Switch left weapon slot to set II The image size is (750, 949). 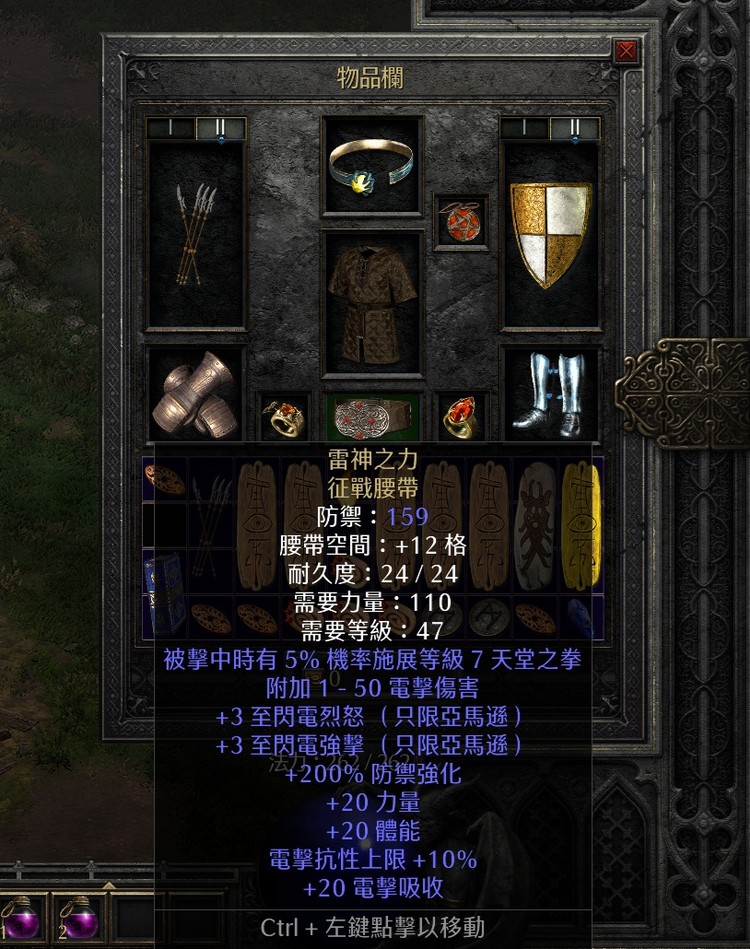pyautogui.click(x=220, y=128)
